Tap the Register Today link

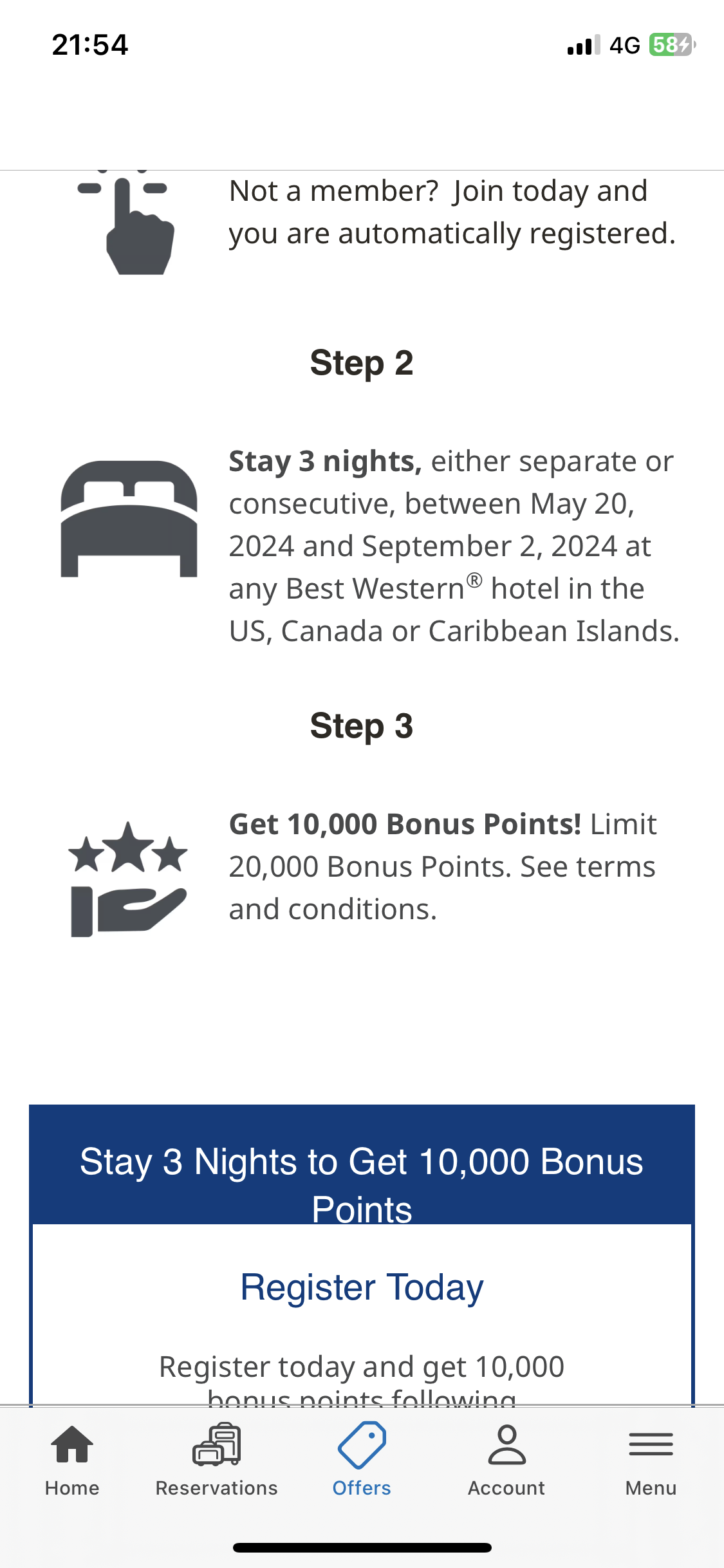coord(362,1287)
